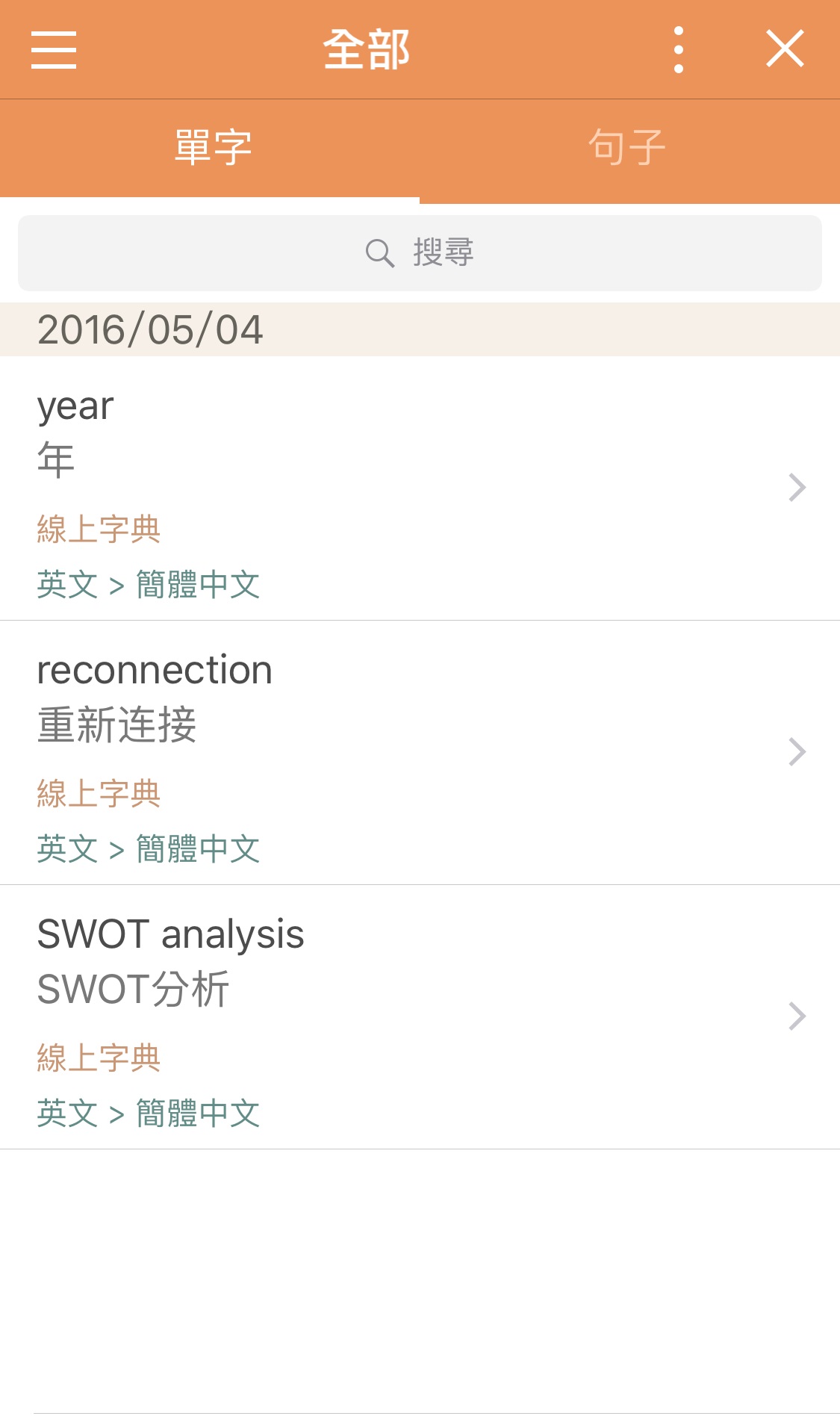Open the hamburger drawer menu
The height and width of the screenshot is (1425, 840).
tap(54, 50)
